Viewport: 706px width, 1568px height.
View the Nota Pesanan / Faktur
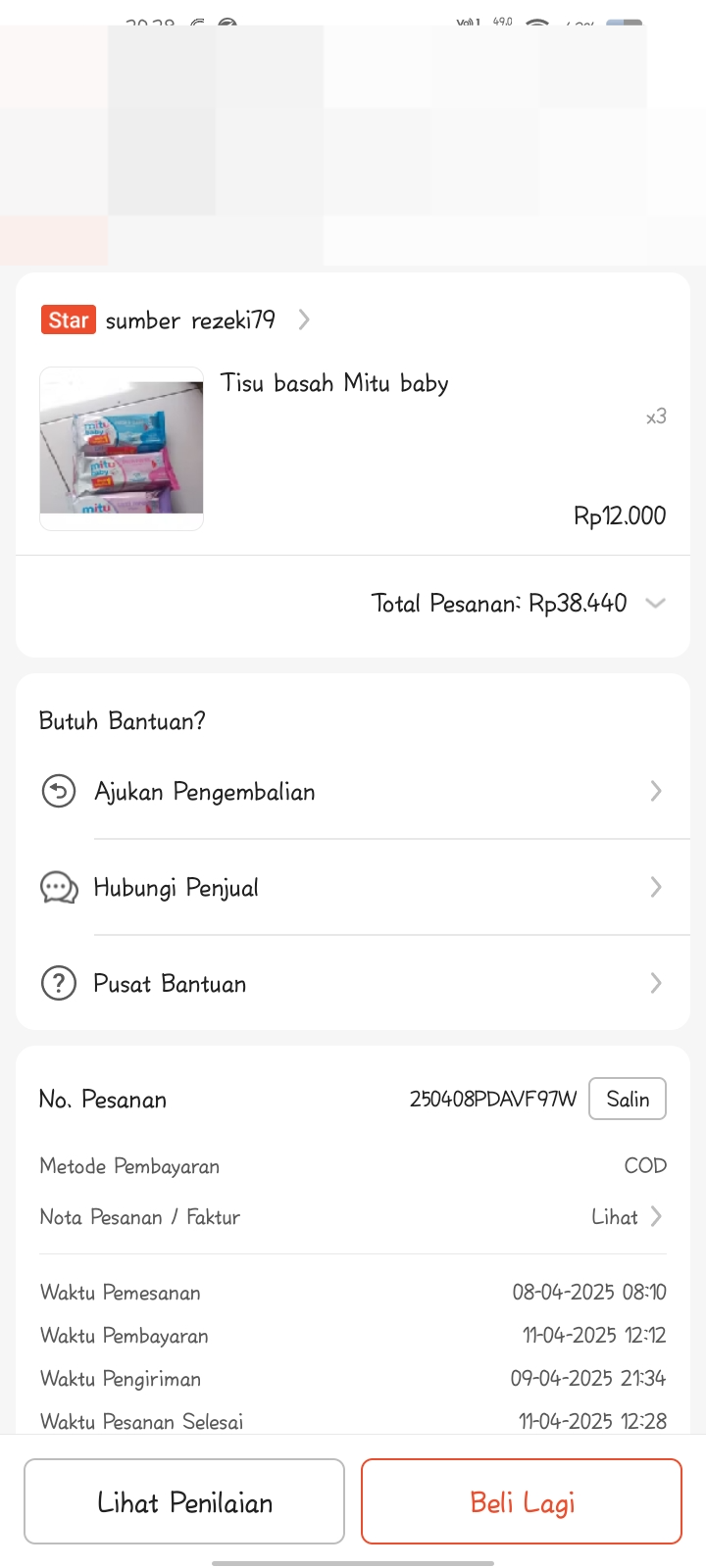point(628,1217)
